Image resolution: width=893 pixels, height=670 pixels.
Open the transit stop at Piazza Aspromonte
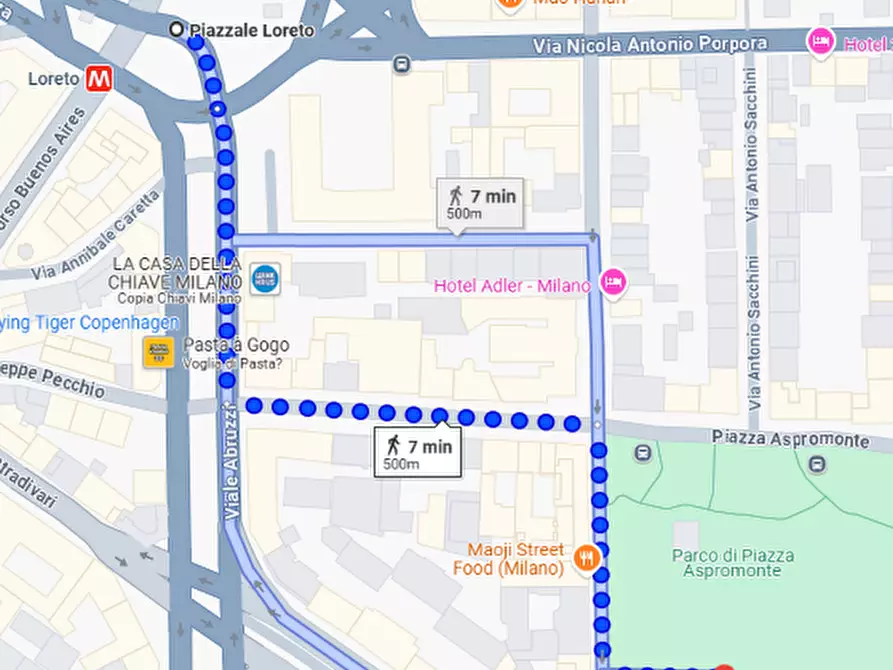click(818, 464)
